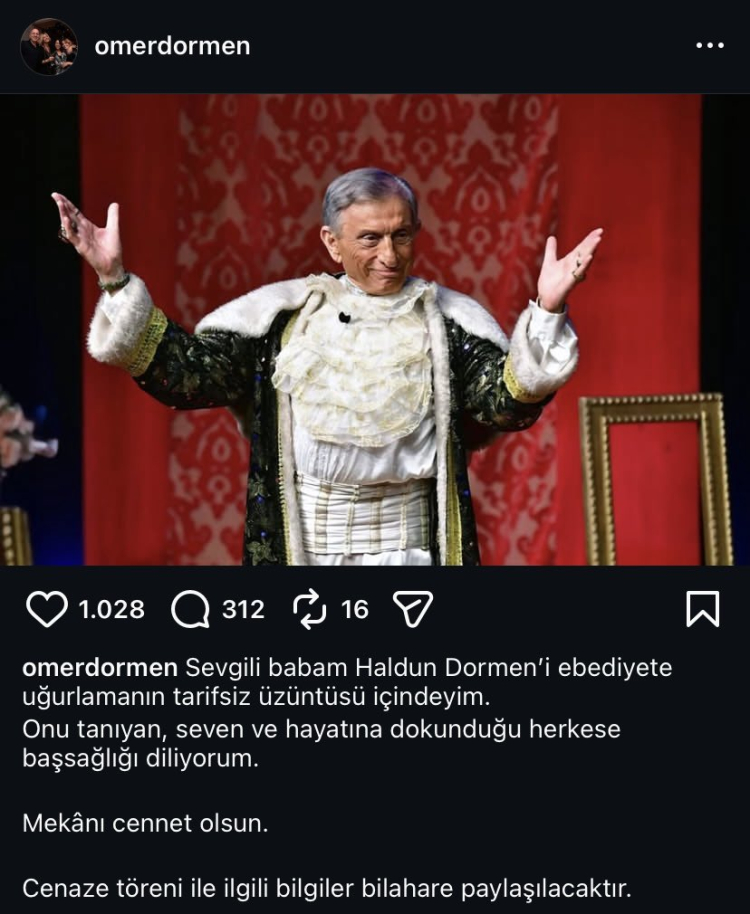
Task: Open omerdormen username in post header
Action: pyautogui.click(x=172, y=46)
